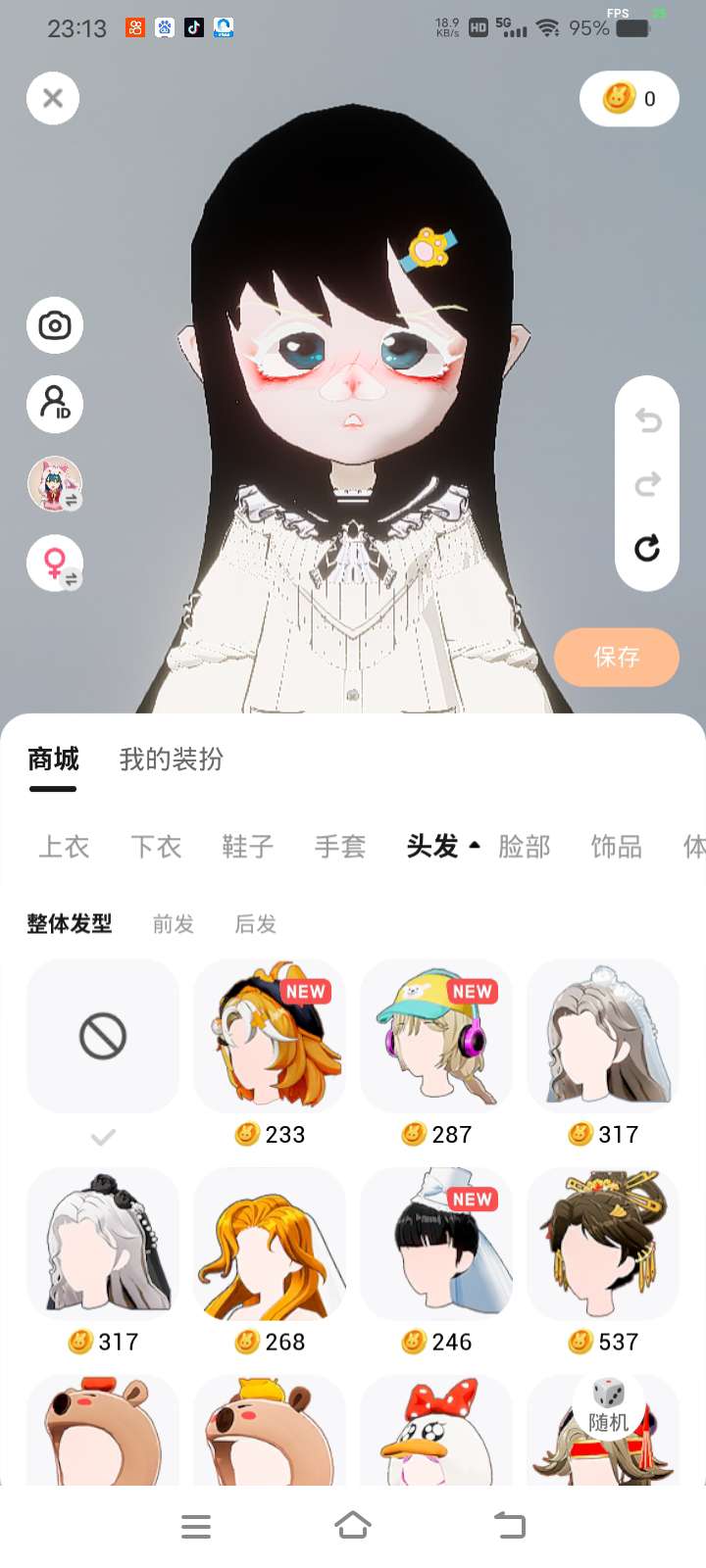
Task: Switch to the 后发 sub-tab
Action: point(256,923)
